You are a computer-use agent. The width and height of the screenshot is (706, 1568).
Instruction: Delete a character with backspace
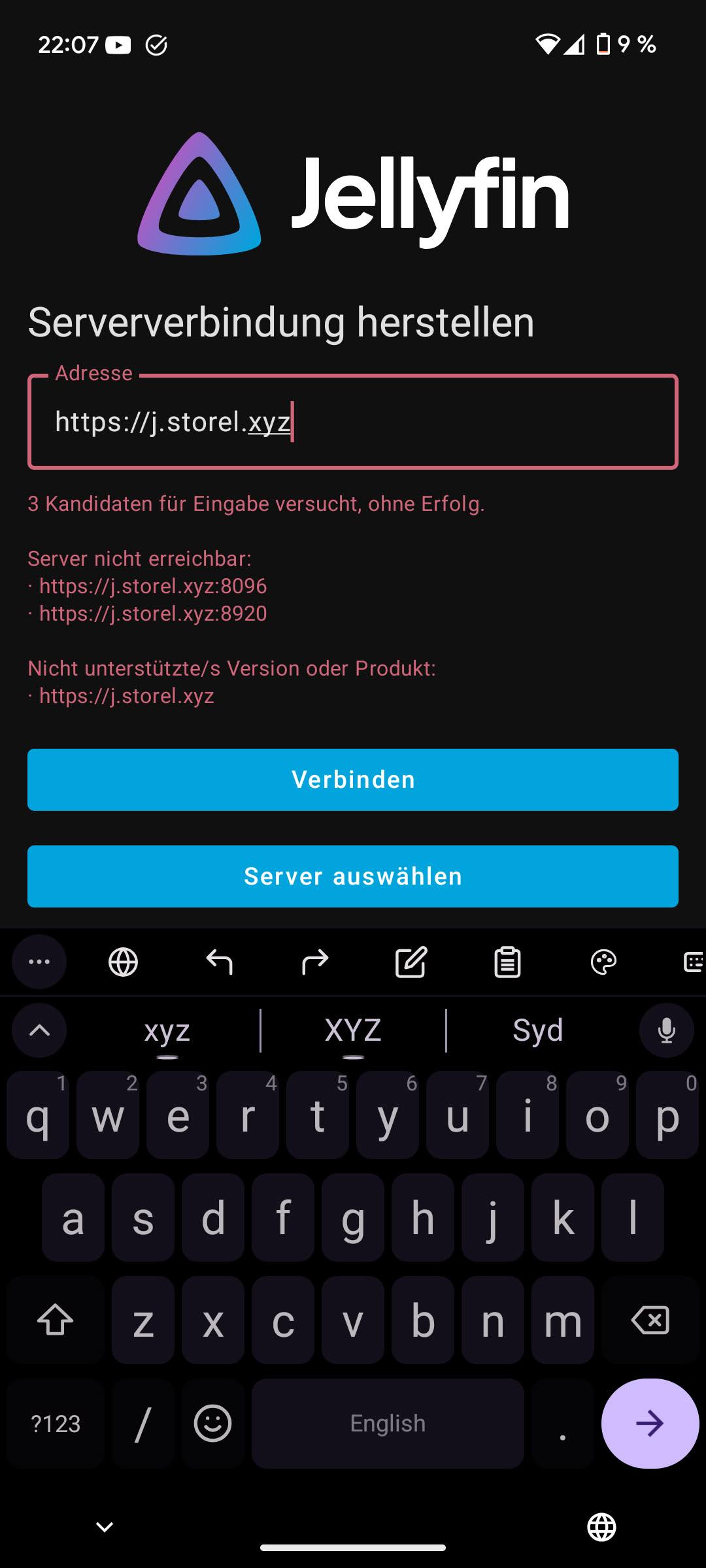[650, 1320]
